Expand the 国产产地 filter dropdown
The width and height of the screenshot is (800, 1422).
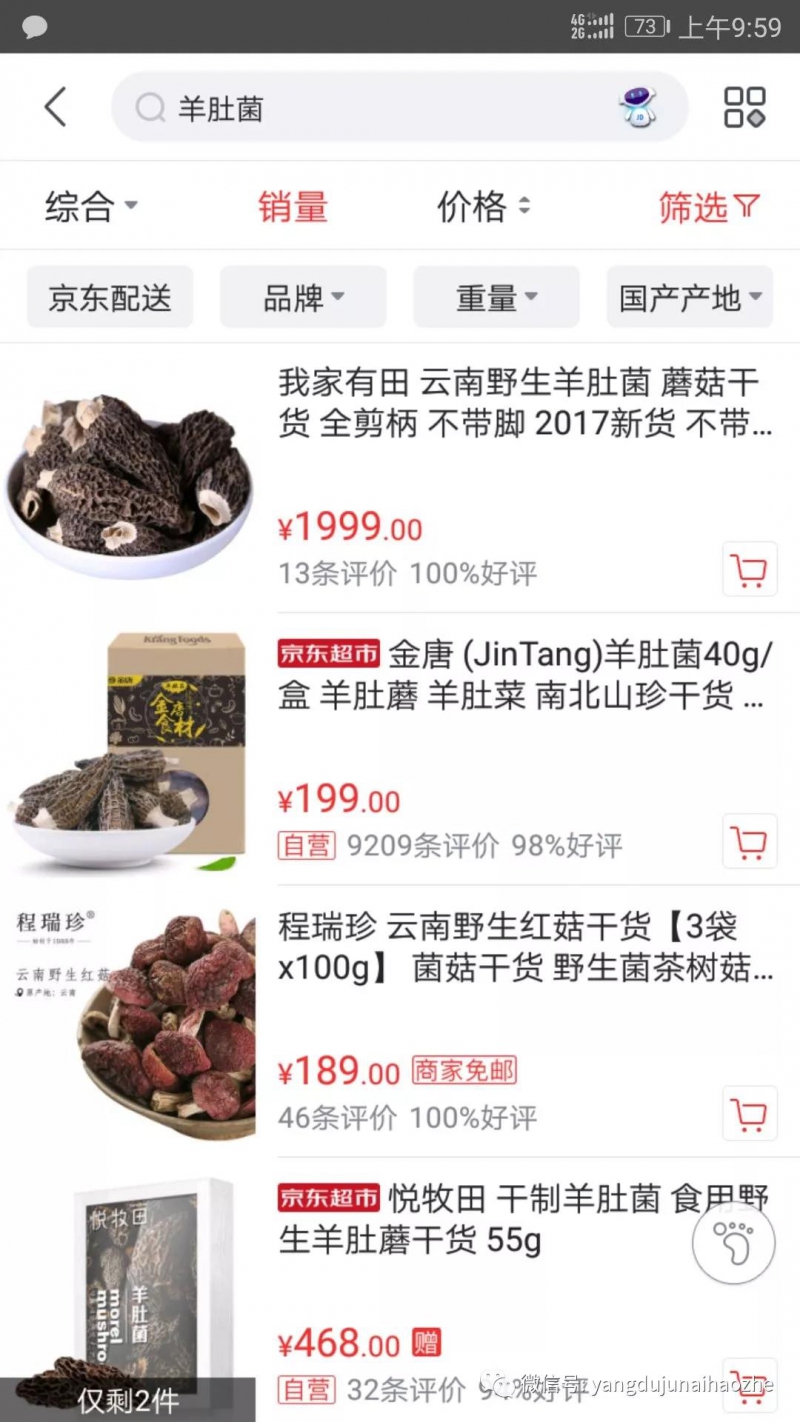pos(690,297)
